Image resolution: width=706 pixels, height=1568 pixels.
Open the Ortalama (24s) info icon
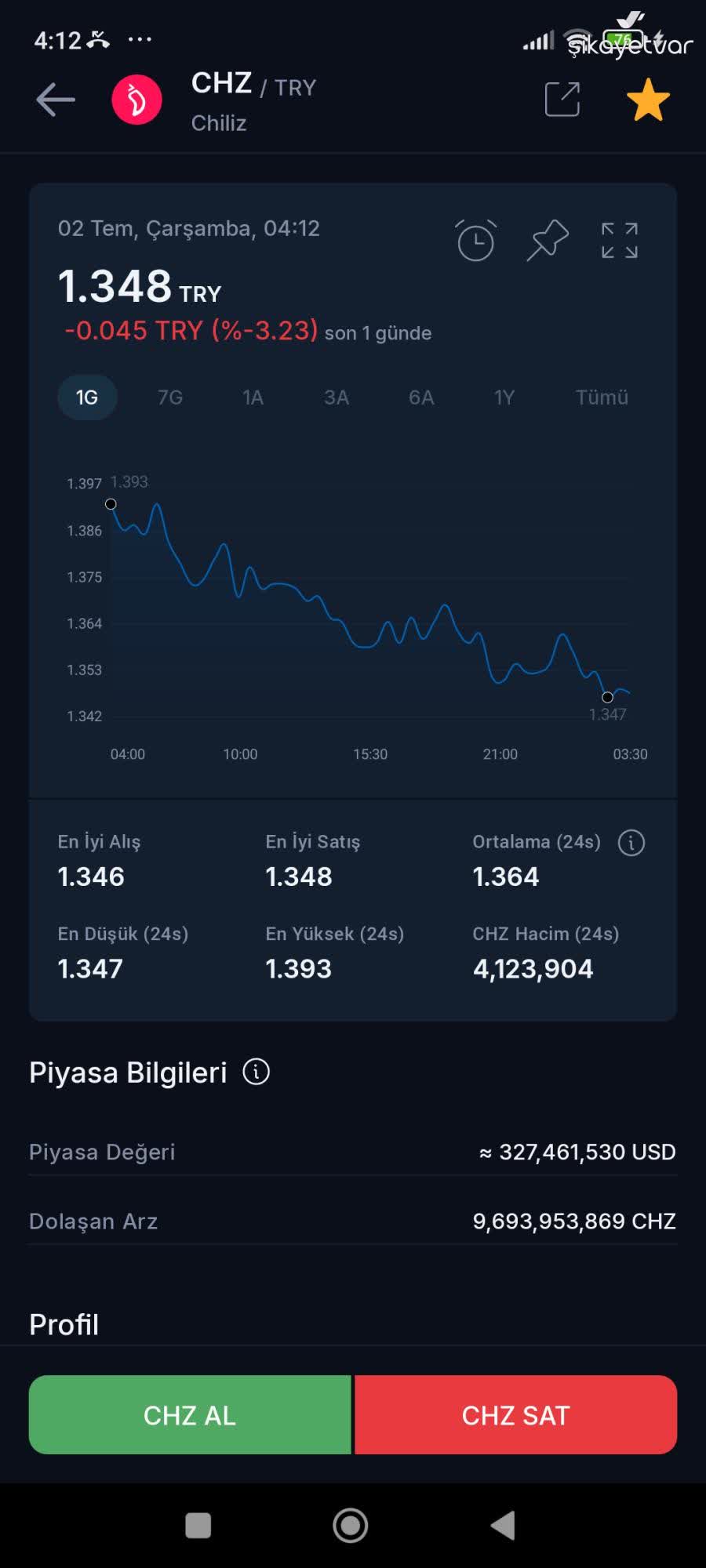pyautogui.click(x=631, y=841)
